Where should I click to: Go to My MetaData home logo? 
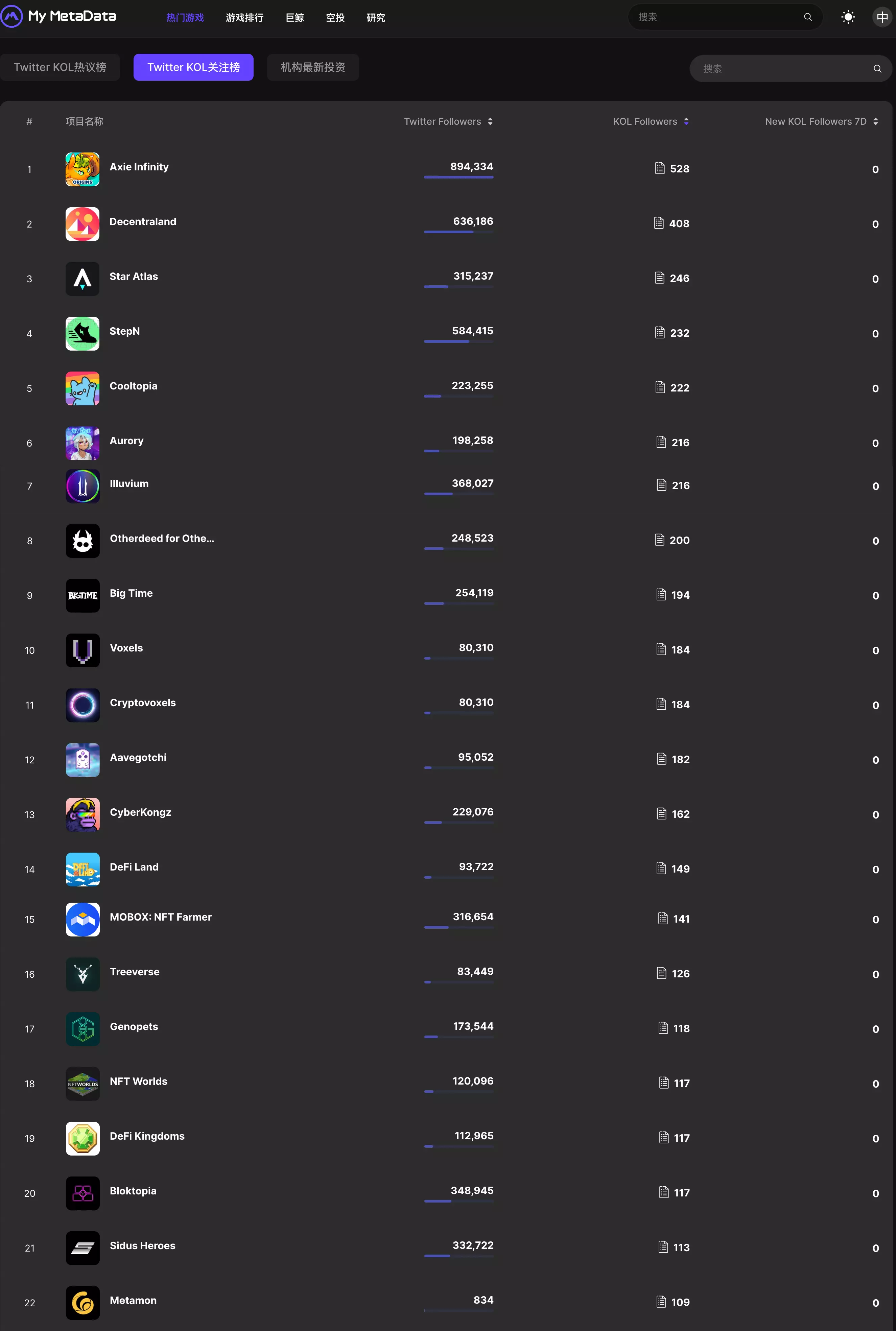[x=60, y=17]
